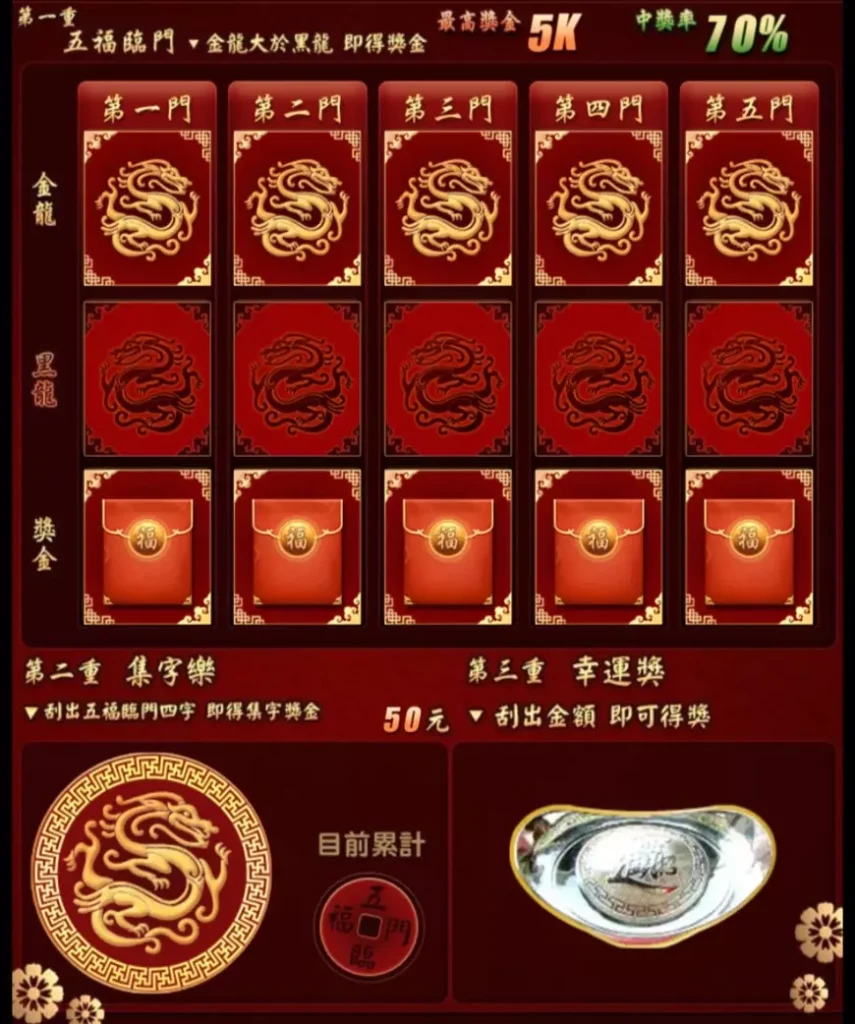Uncover the black dragon tile in 第三門 column
Image resolution: width=855 pixels, height=1024 pixels.
(448, 380)
